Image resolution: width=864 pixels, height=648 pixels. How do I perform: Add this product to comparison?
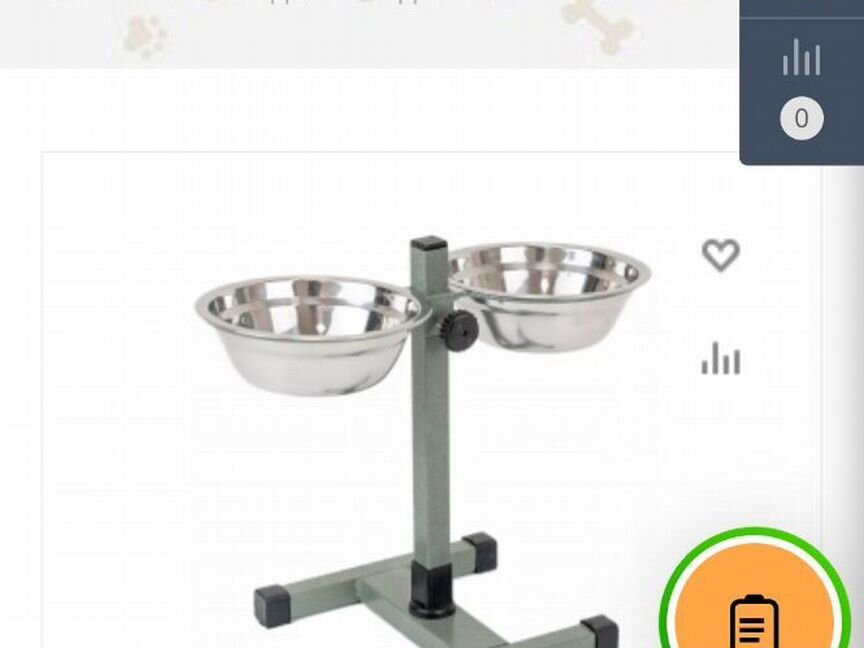pyautogui.click(x=720, y=358)
